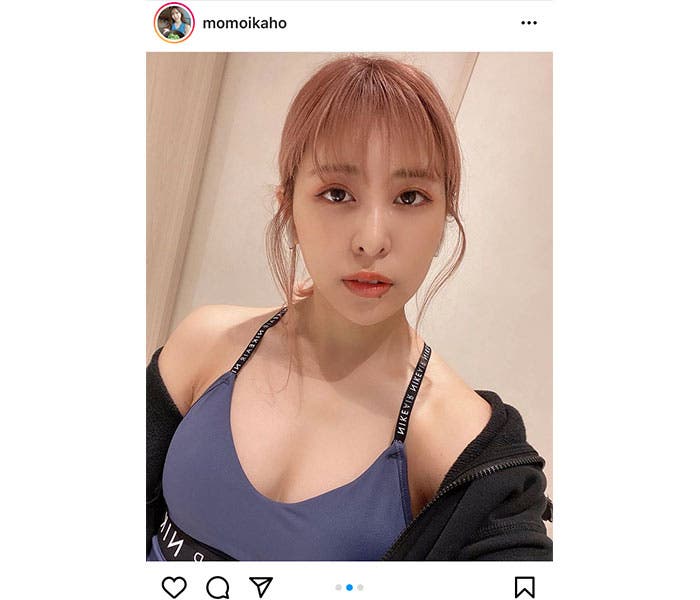700x600 pixels.
Task: Like this post with the heart icon
Action: pos(174,587)
